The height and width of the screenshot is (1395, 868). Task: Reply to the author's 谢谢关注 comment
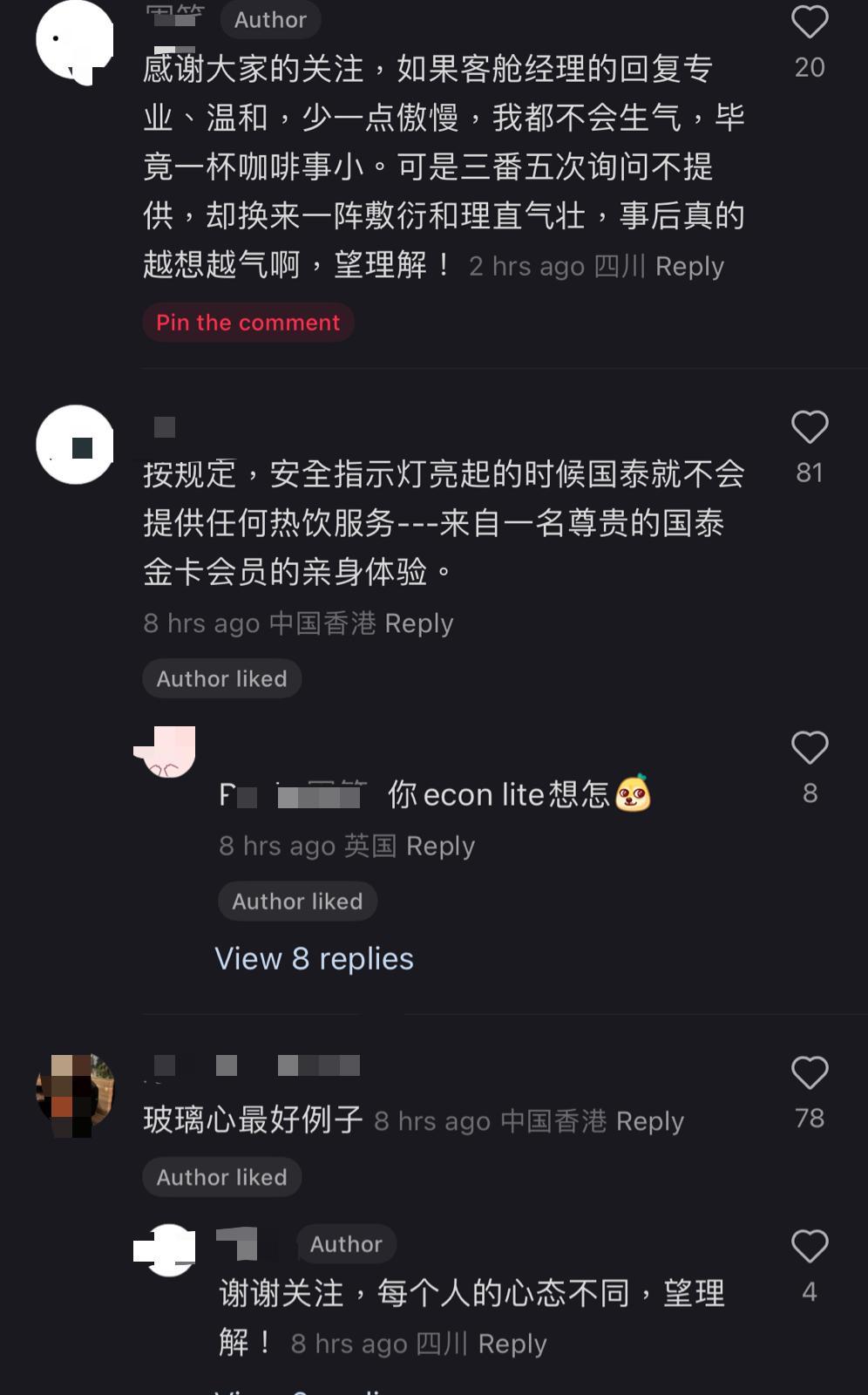point(512,1344)
